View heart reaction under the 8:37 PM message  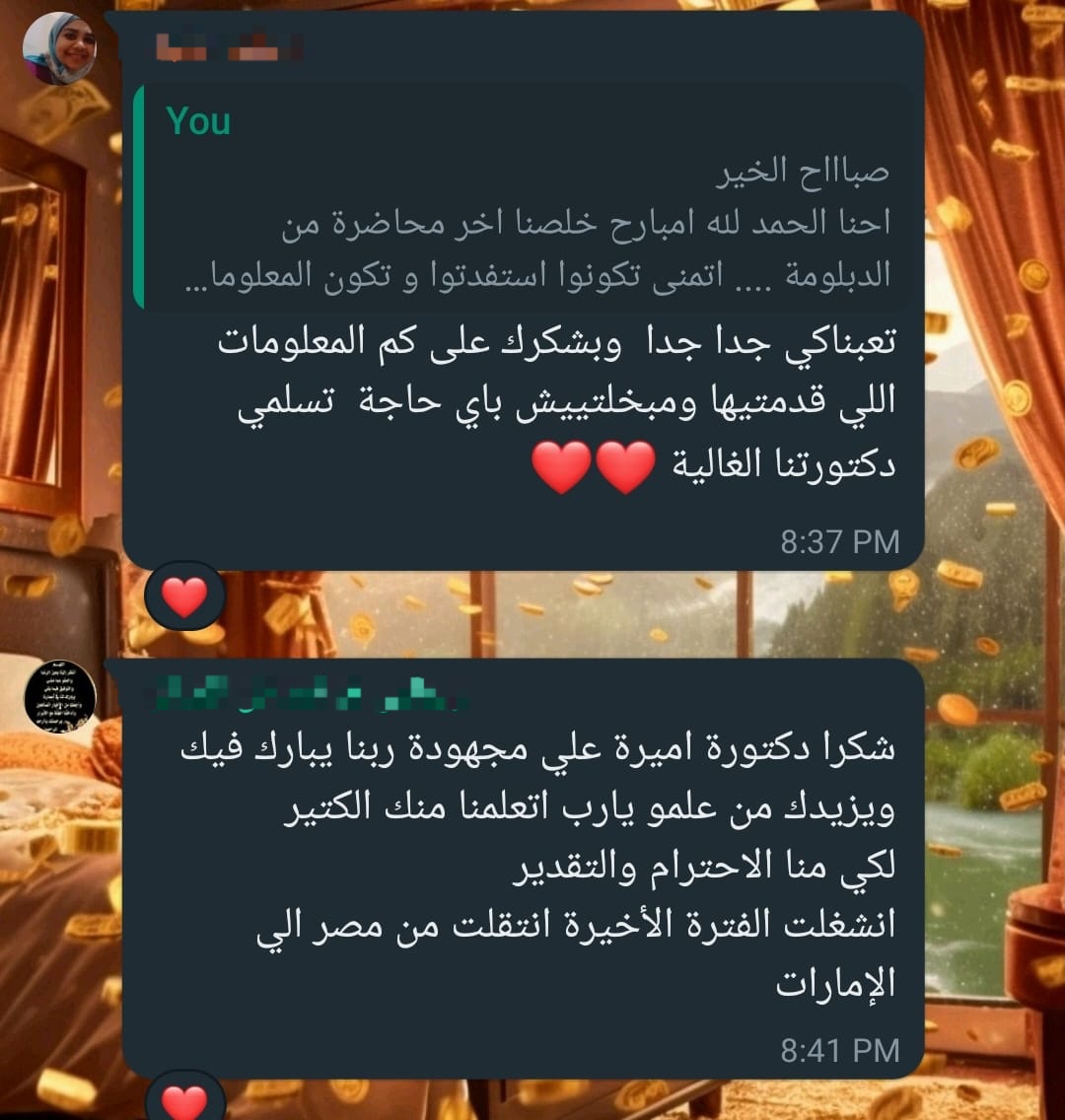184,596
